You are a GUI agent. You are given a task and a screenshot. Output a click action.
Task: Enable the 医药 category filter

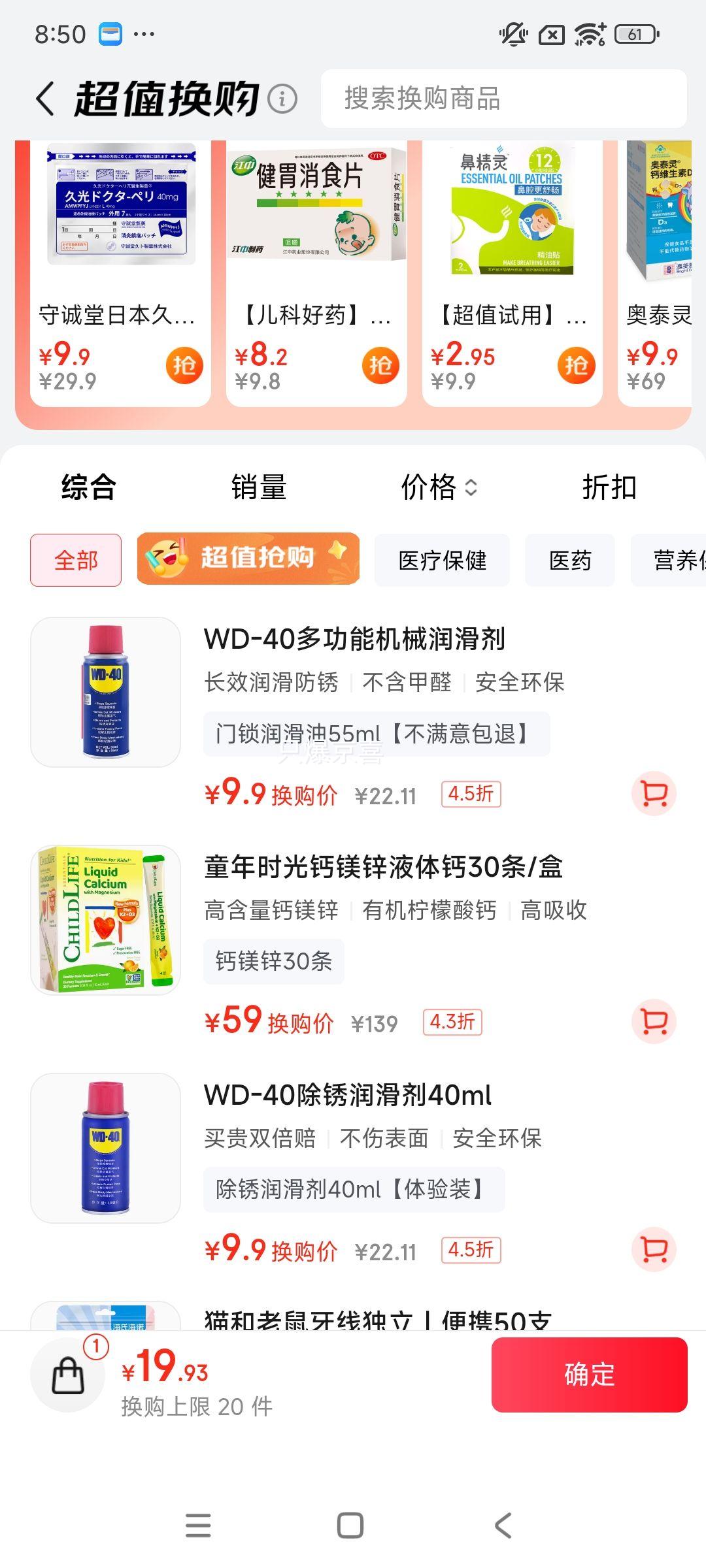pos(569,561)
